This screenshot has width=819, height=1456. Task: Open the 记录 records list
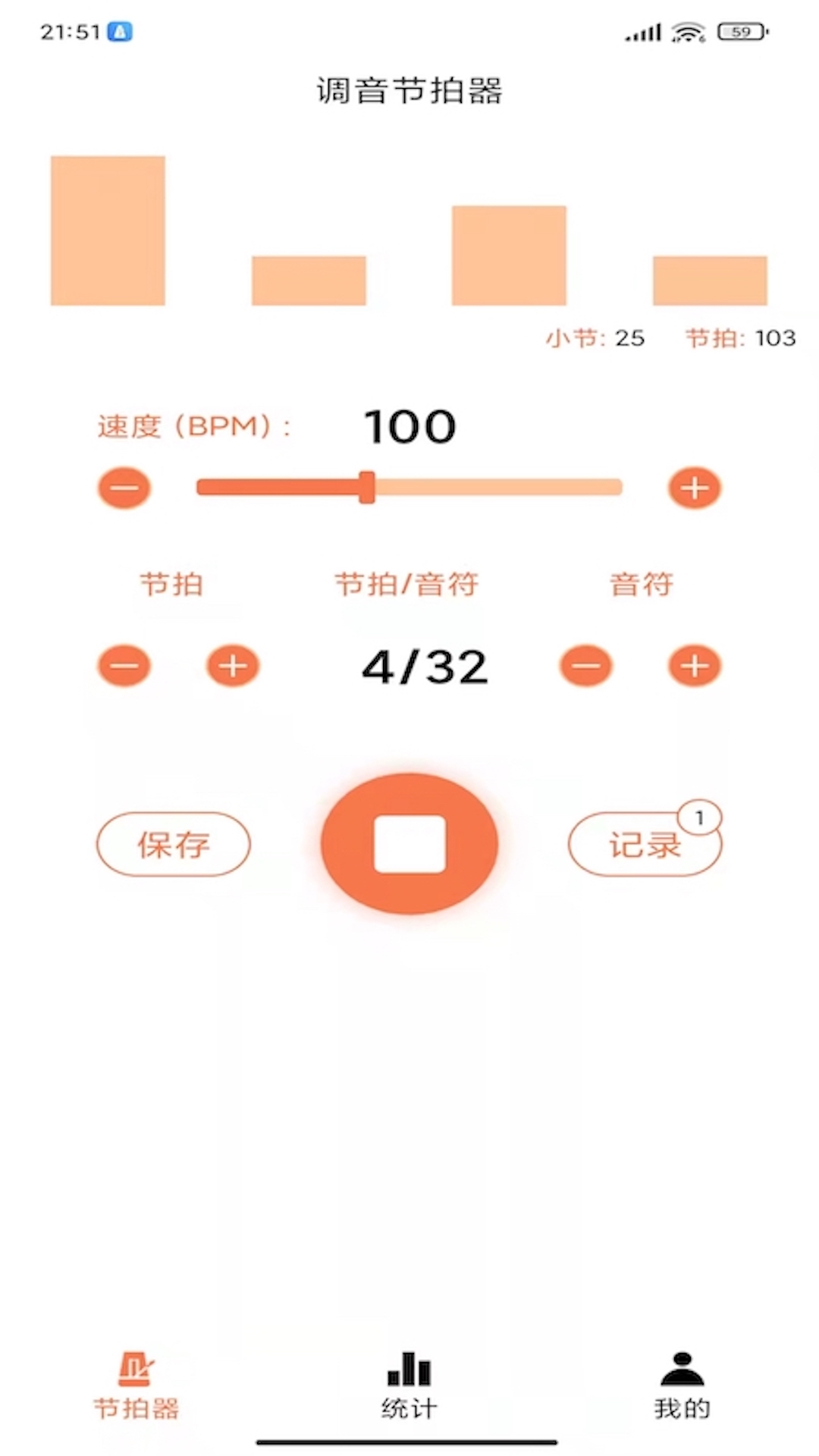point(645,844)
